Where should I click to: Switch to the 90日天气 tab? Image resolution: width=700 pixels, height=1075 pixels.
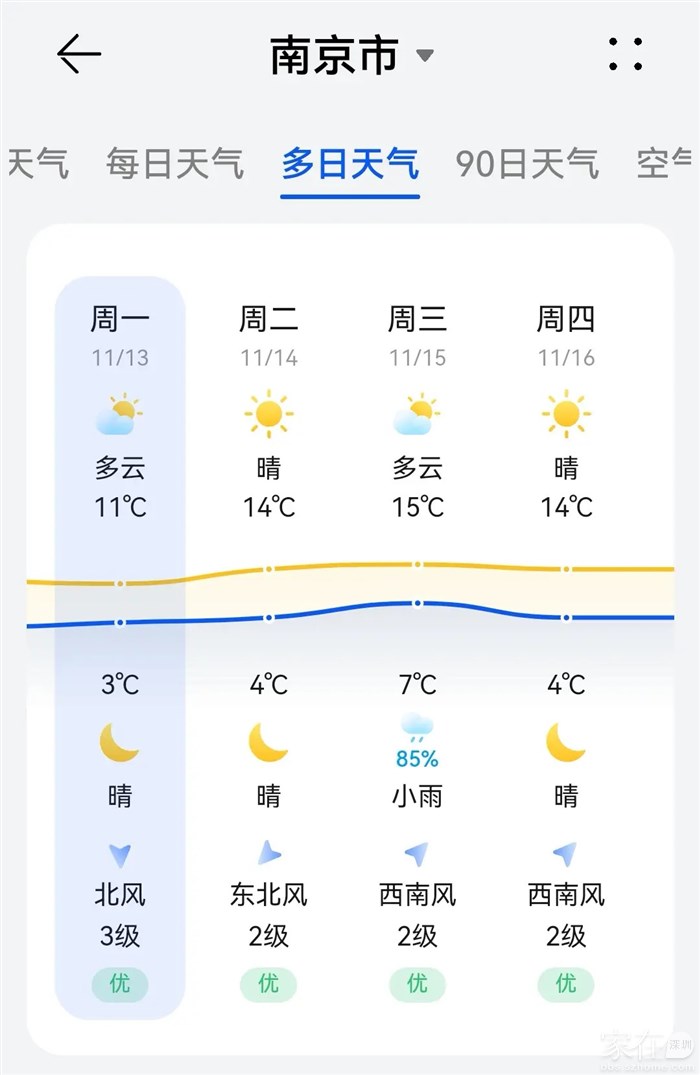(527, 163)
